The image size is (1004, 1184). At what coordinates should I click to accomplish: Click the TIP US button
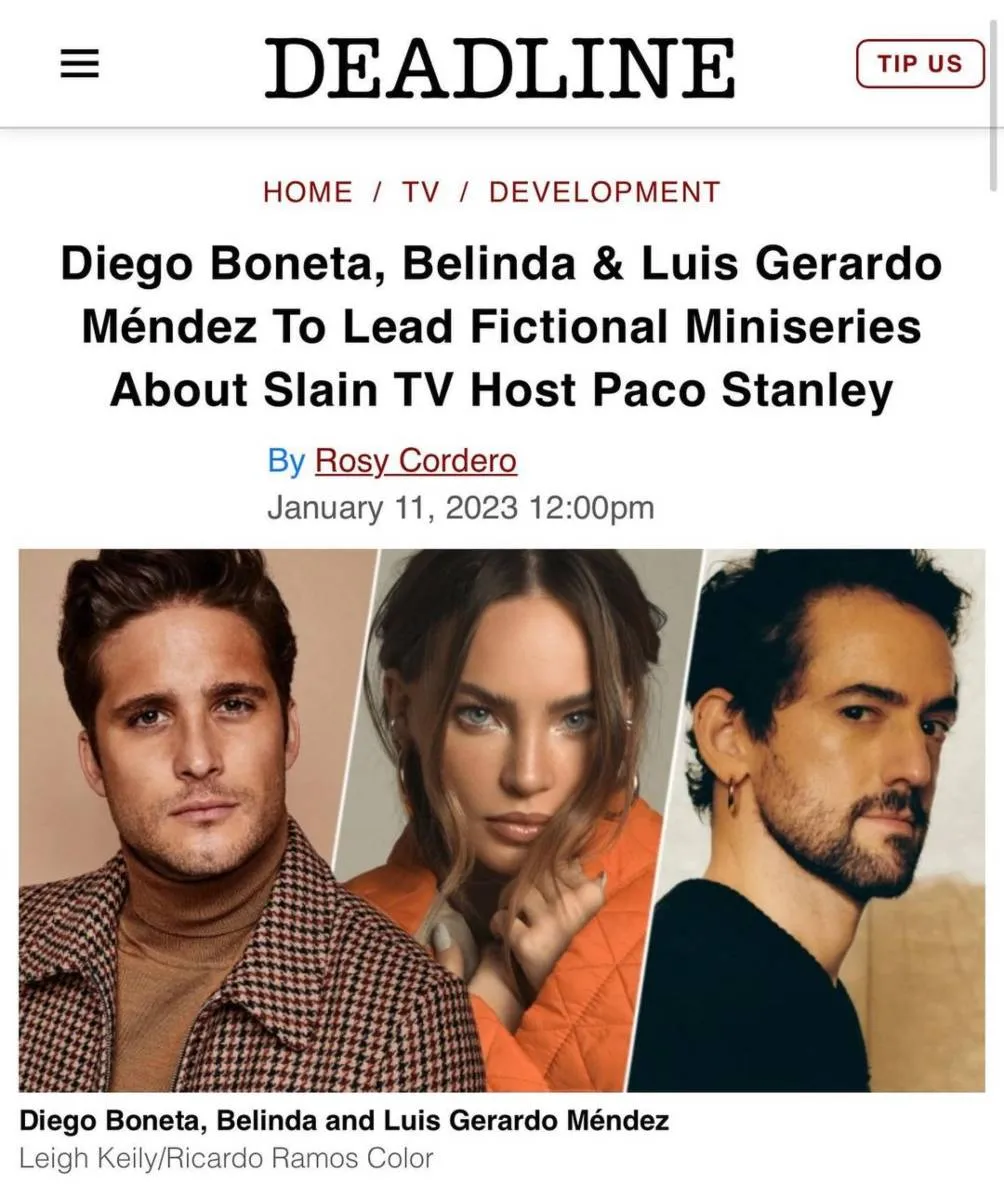(x=918, y=63)
